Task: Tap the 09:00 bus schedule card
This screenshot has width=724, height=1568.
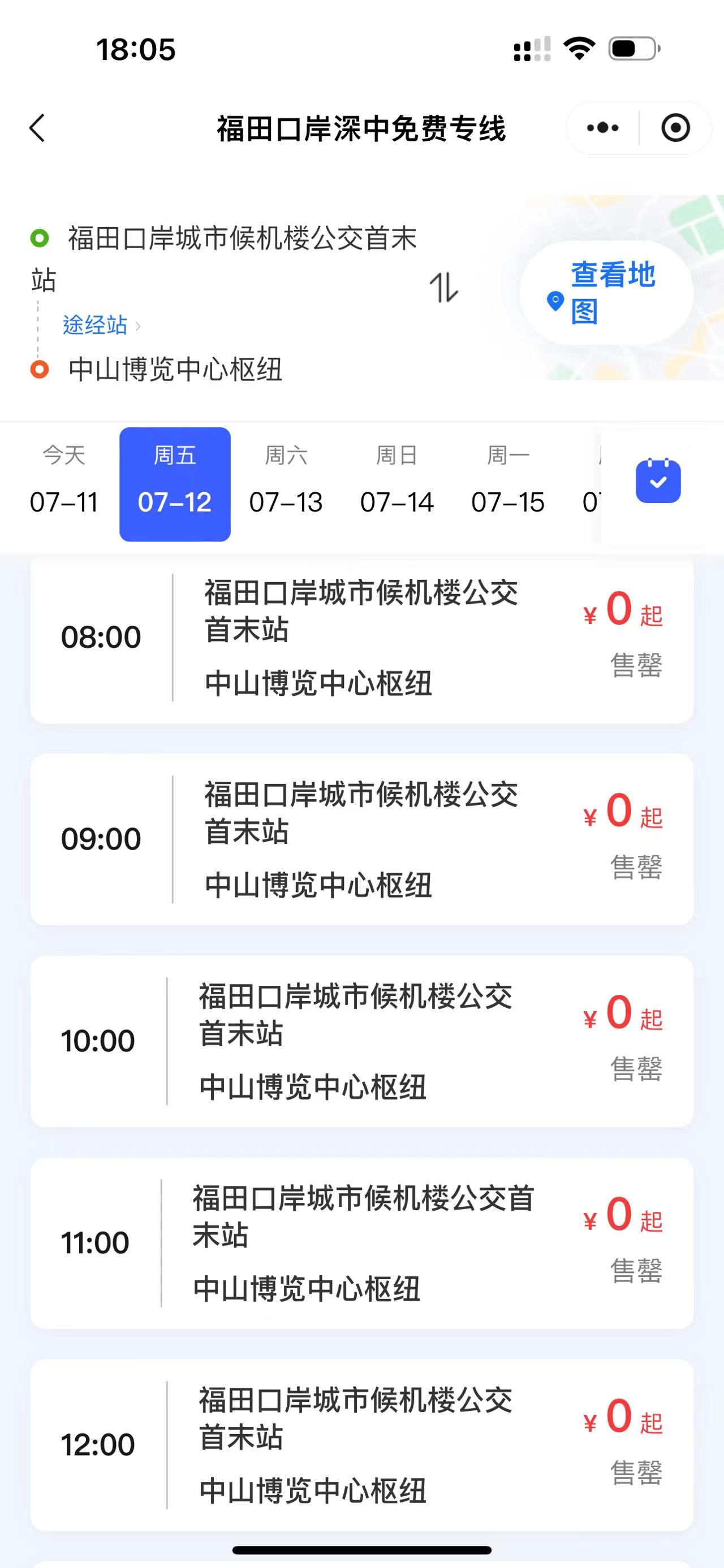Action: pyautogui.click(x=361, y=839)
